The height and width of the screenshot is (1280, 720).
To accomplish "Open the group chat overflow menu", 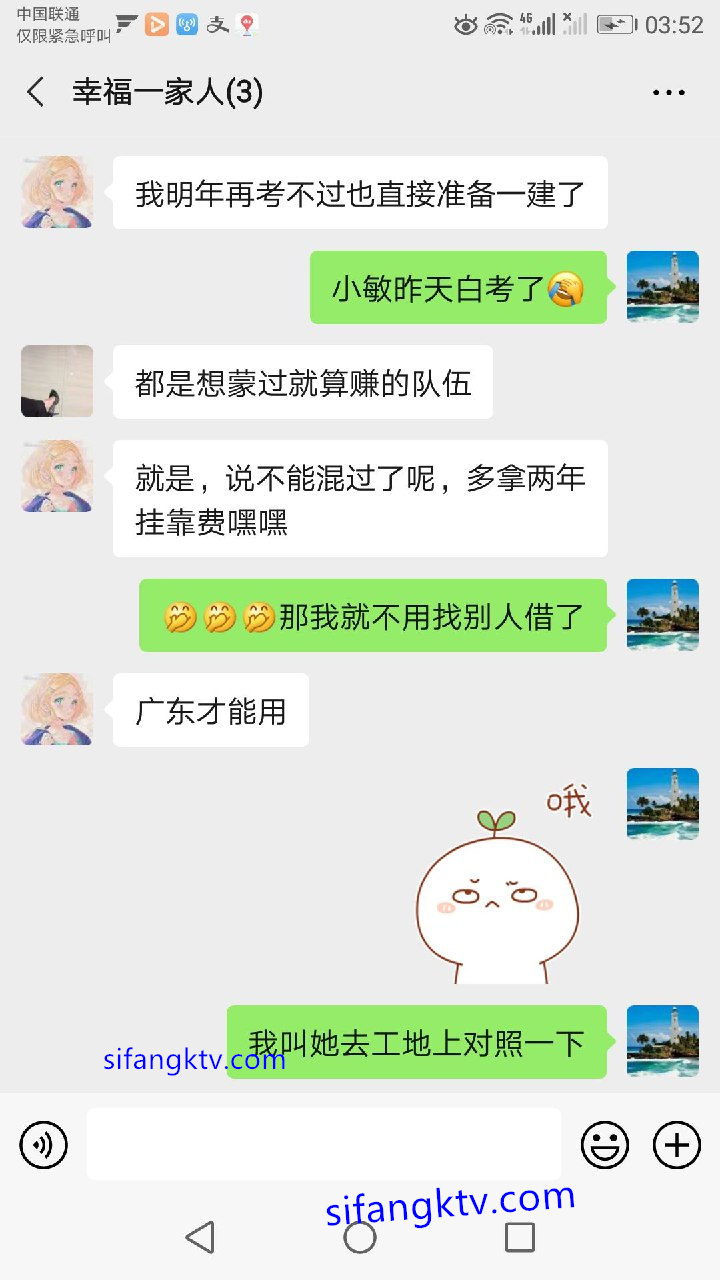I will click(x=668, y=92).
